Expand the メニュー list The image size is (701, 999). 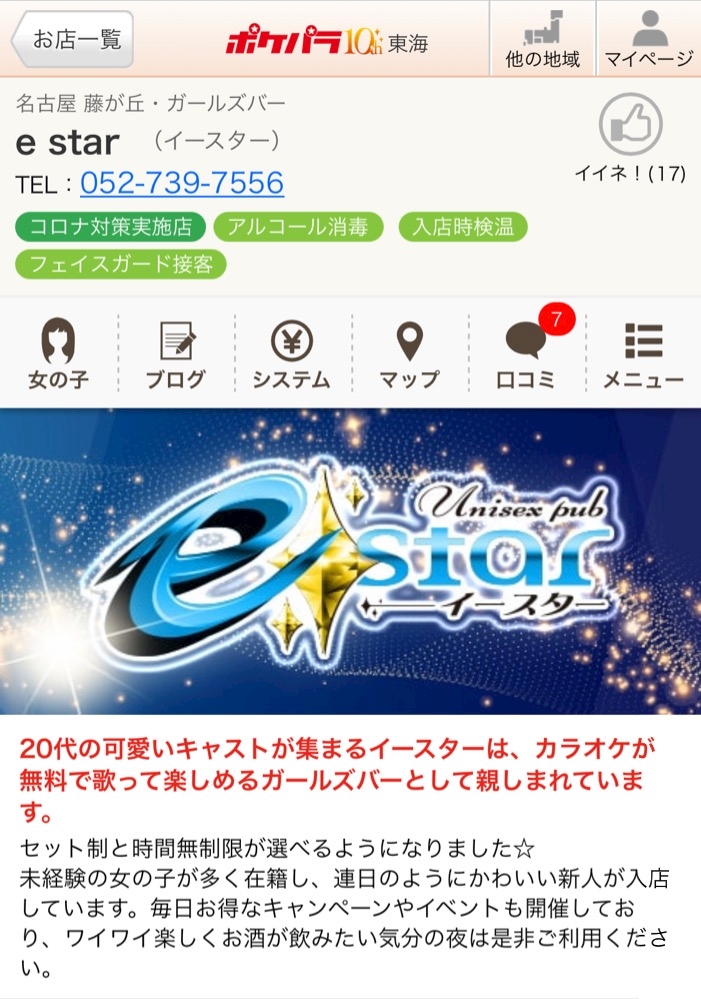[x=644, y=352]
